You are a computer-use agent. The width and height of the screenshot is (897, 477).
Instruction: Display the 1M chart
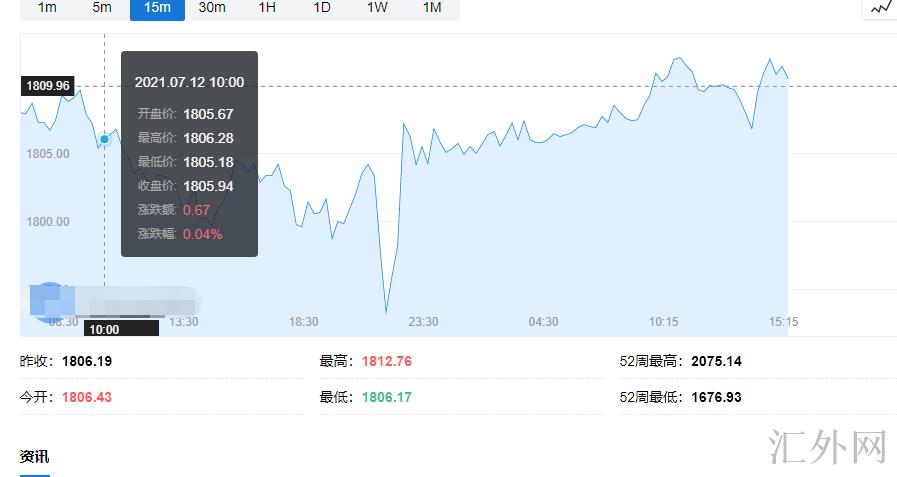click(x=432, y=7)
